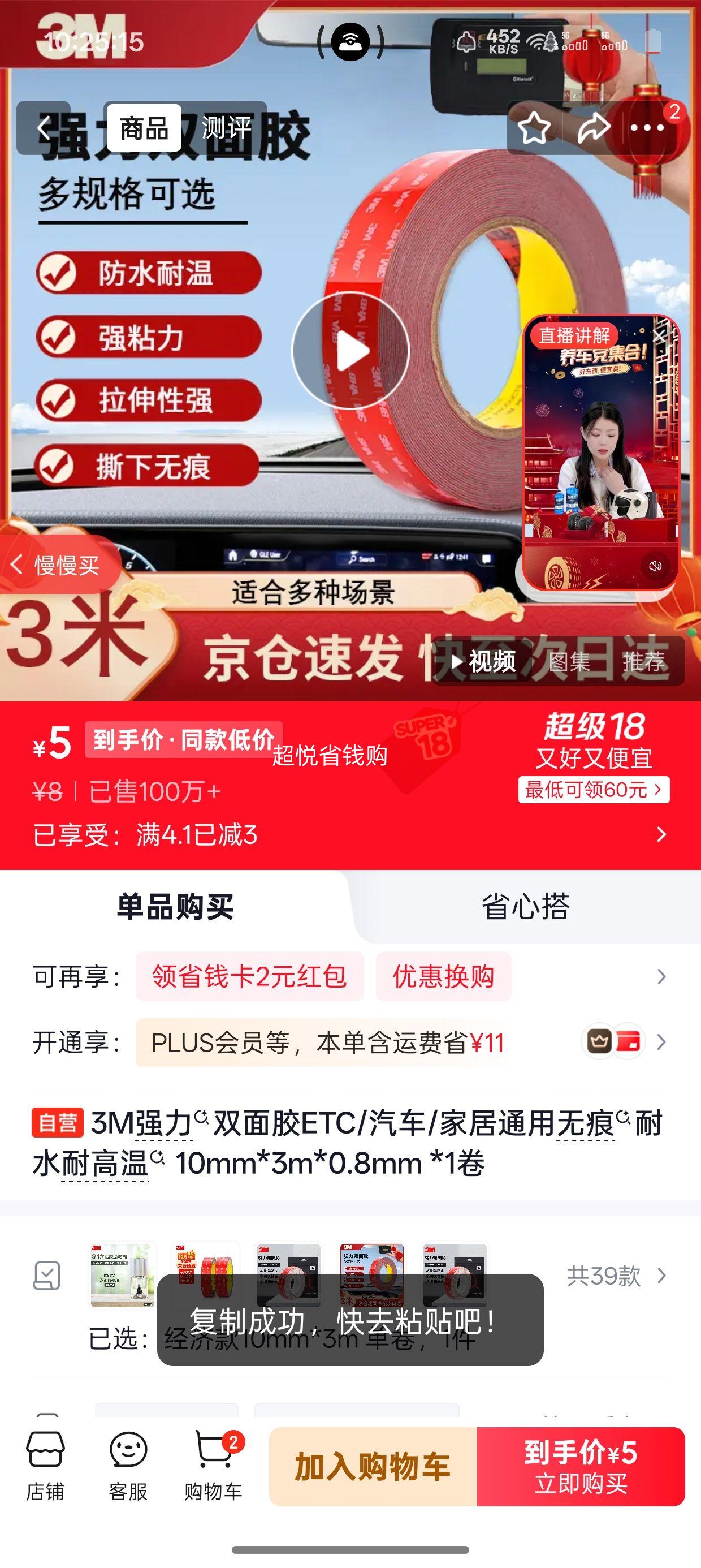The height and width of the screenshot is (1568, 701).
Task: Open the 优惠换购 offer chip
Action: point(444,976)
